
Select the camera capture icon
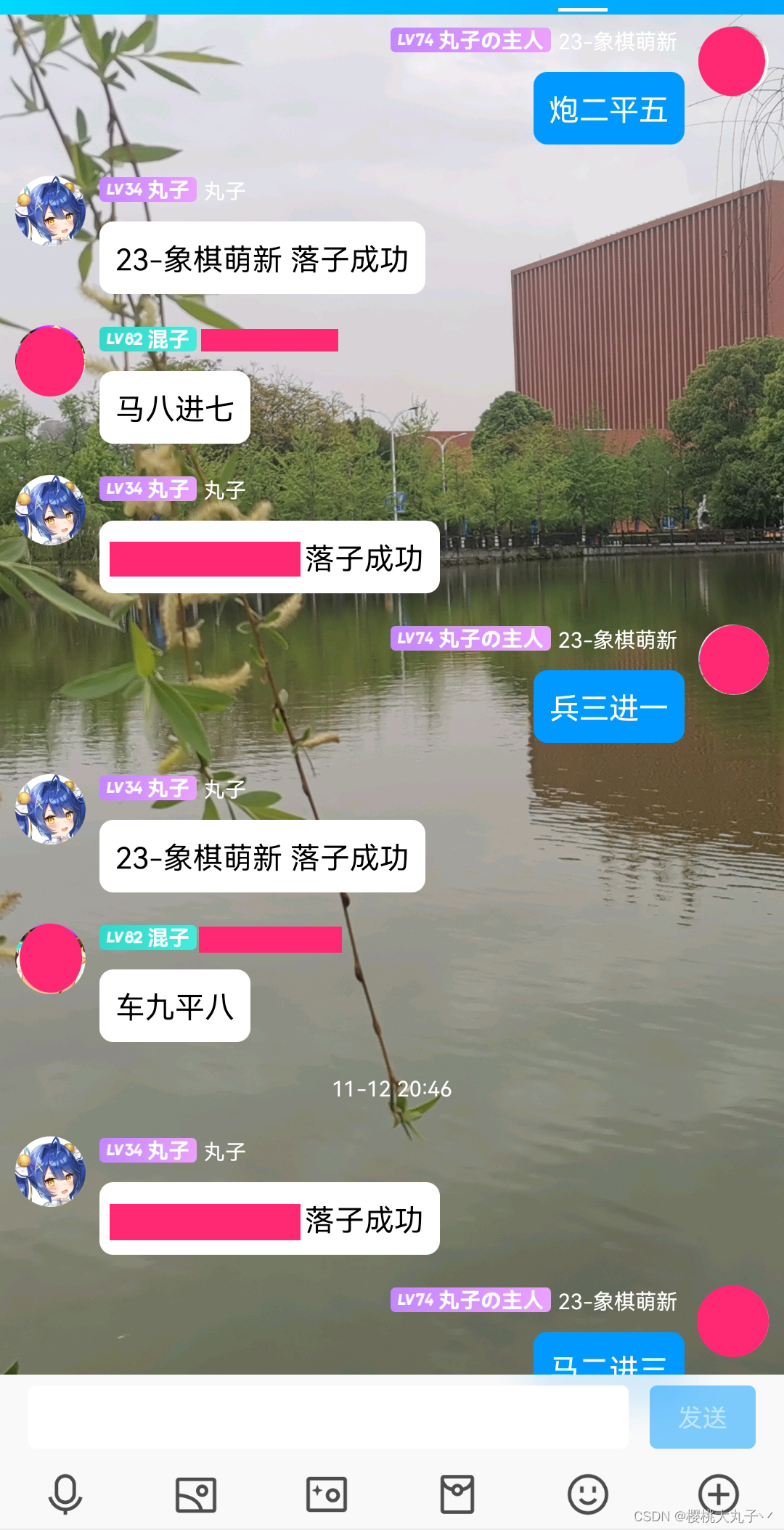[x=326, y=1494]
